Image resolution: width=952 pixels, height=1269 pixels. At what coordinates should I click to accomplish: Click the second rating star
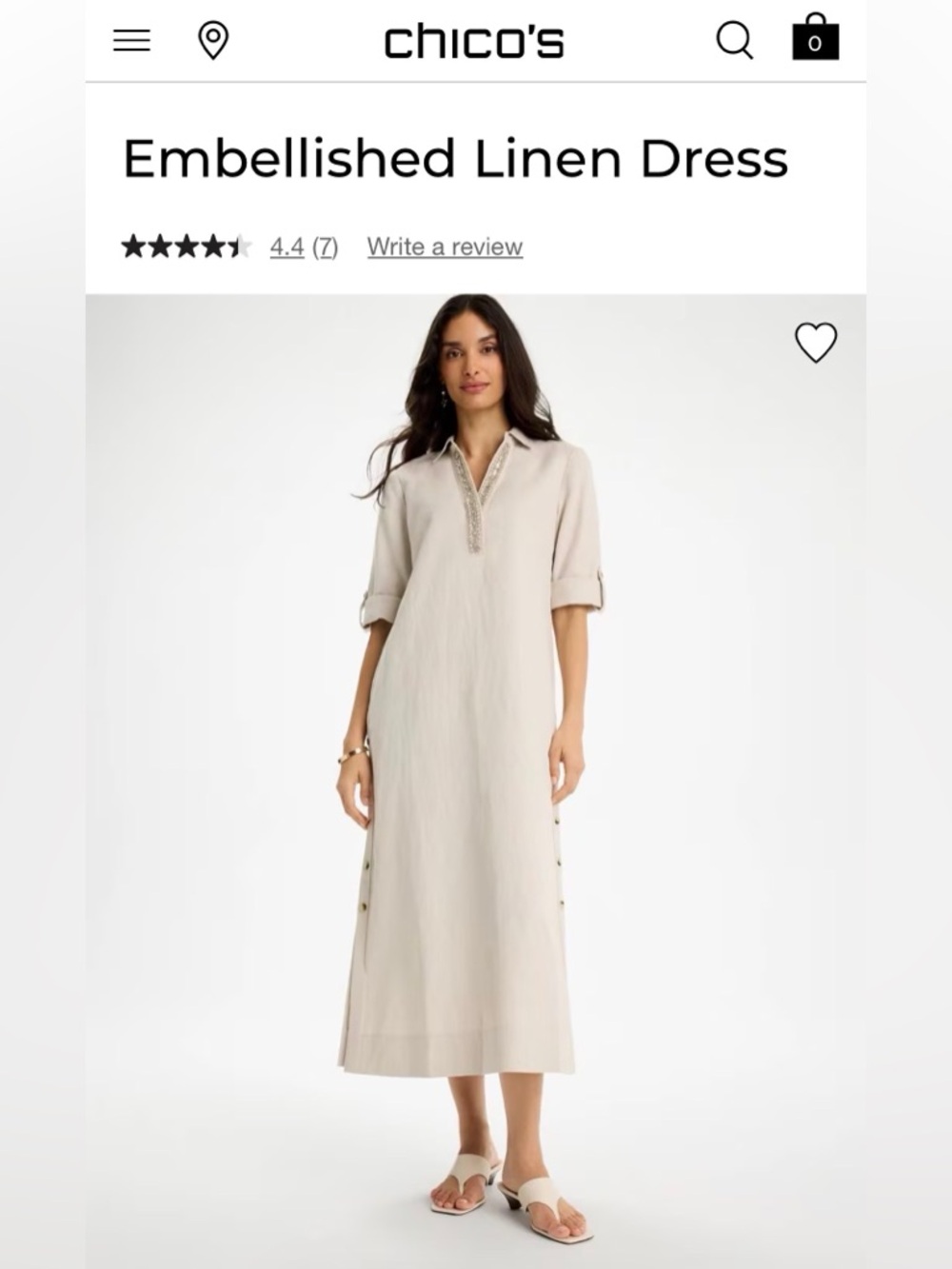pos(160,247)
